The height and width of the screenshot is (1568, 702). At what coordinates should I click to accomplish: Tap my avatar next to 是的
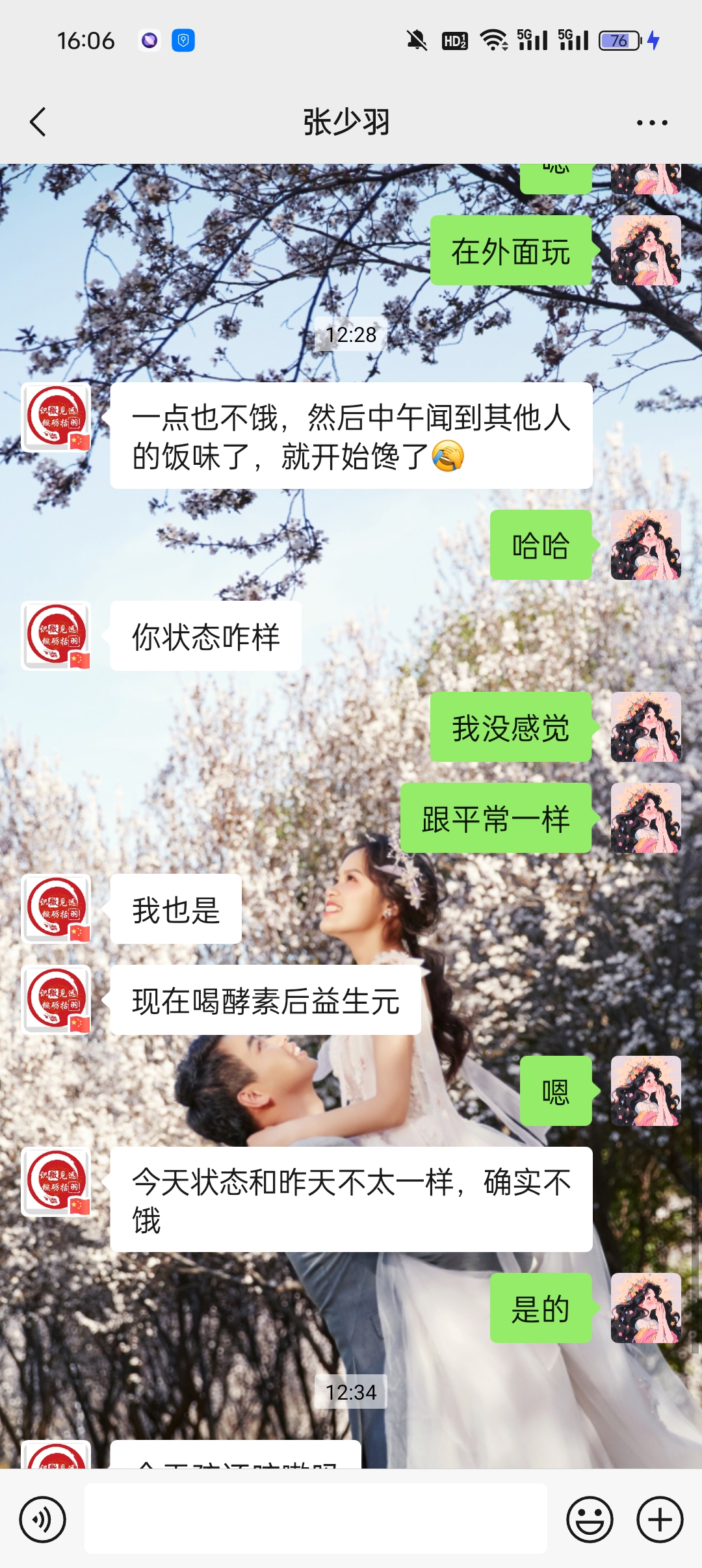645,1308
